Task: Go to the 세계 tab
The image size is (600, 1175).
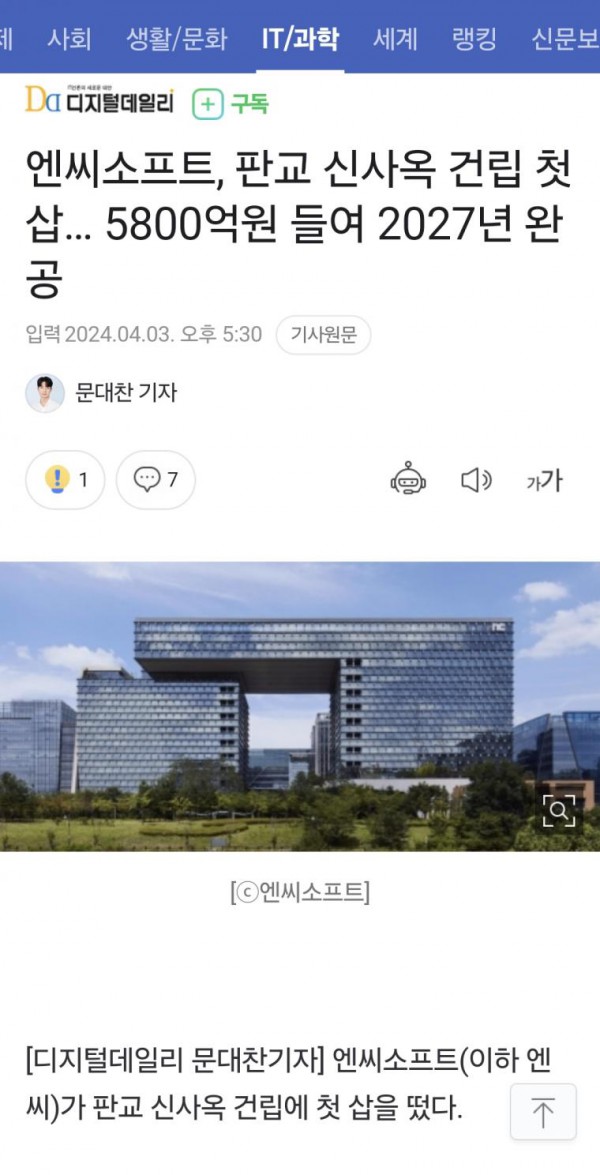Action: point(395,39)
